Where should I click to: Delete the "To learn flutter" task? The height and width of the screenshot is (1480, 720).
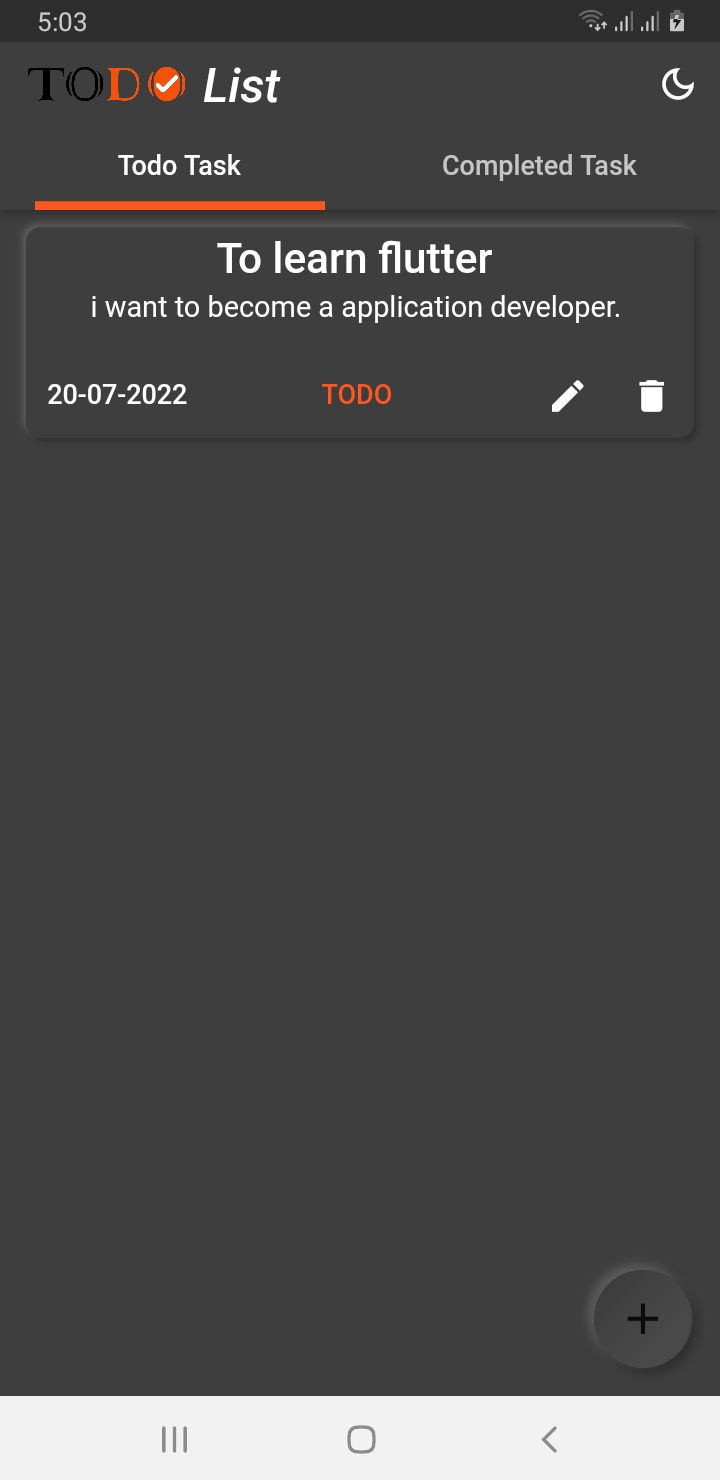[651, 395]
